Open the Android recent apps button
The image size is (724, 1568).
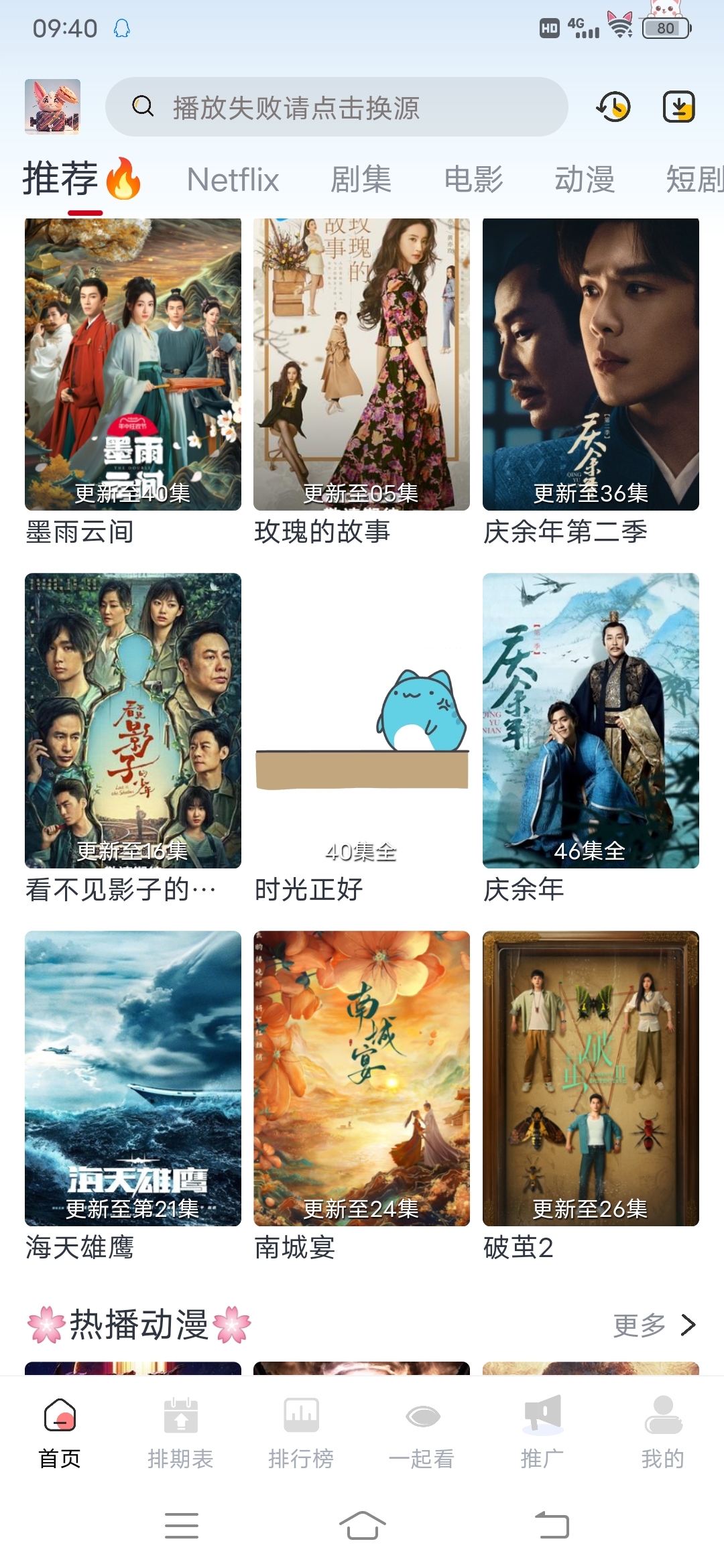tap(181, 1526)
